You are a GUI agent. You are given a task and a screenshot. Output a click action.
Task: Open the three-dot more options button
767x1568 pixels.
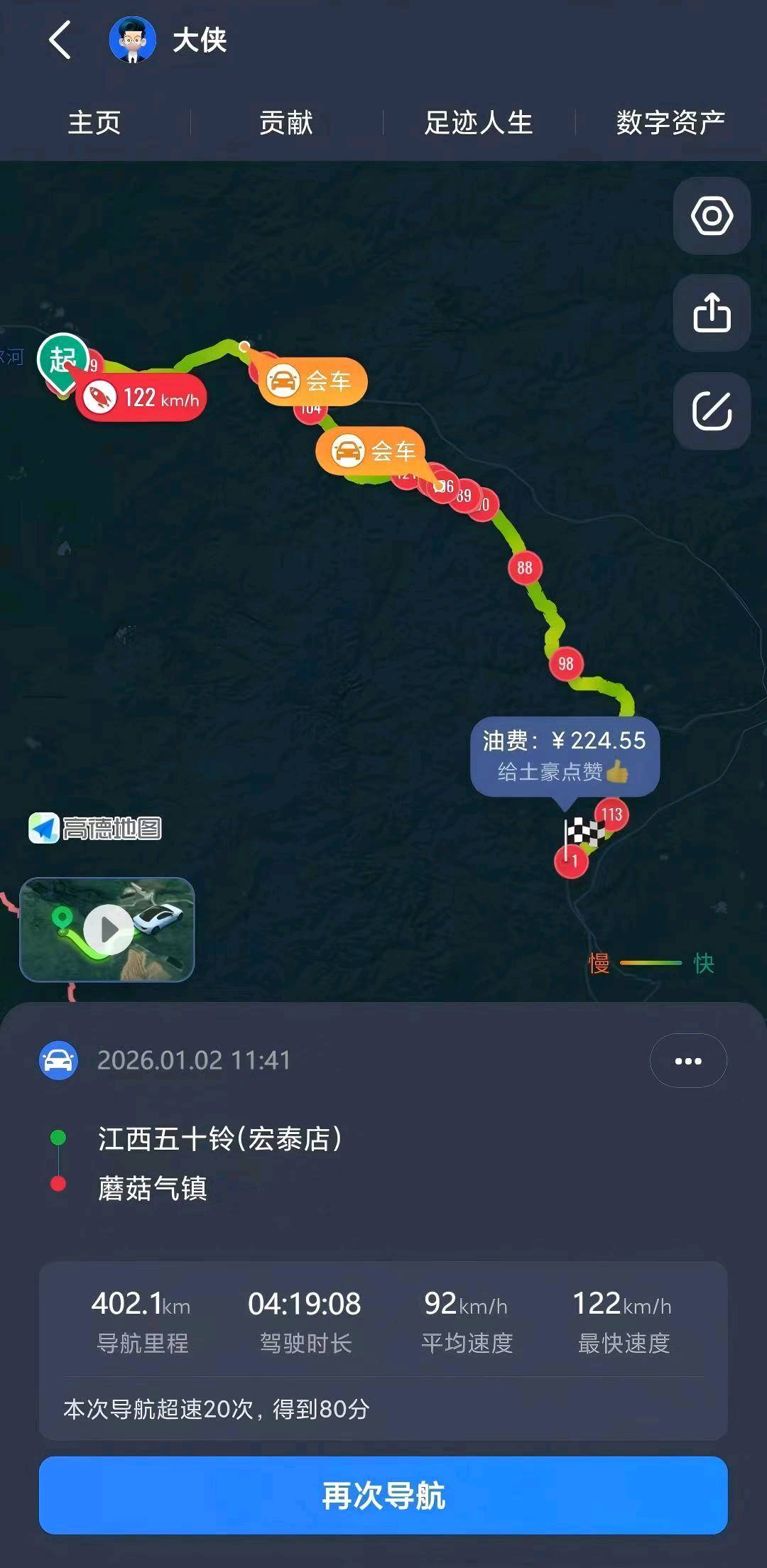687,1061
